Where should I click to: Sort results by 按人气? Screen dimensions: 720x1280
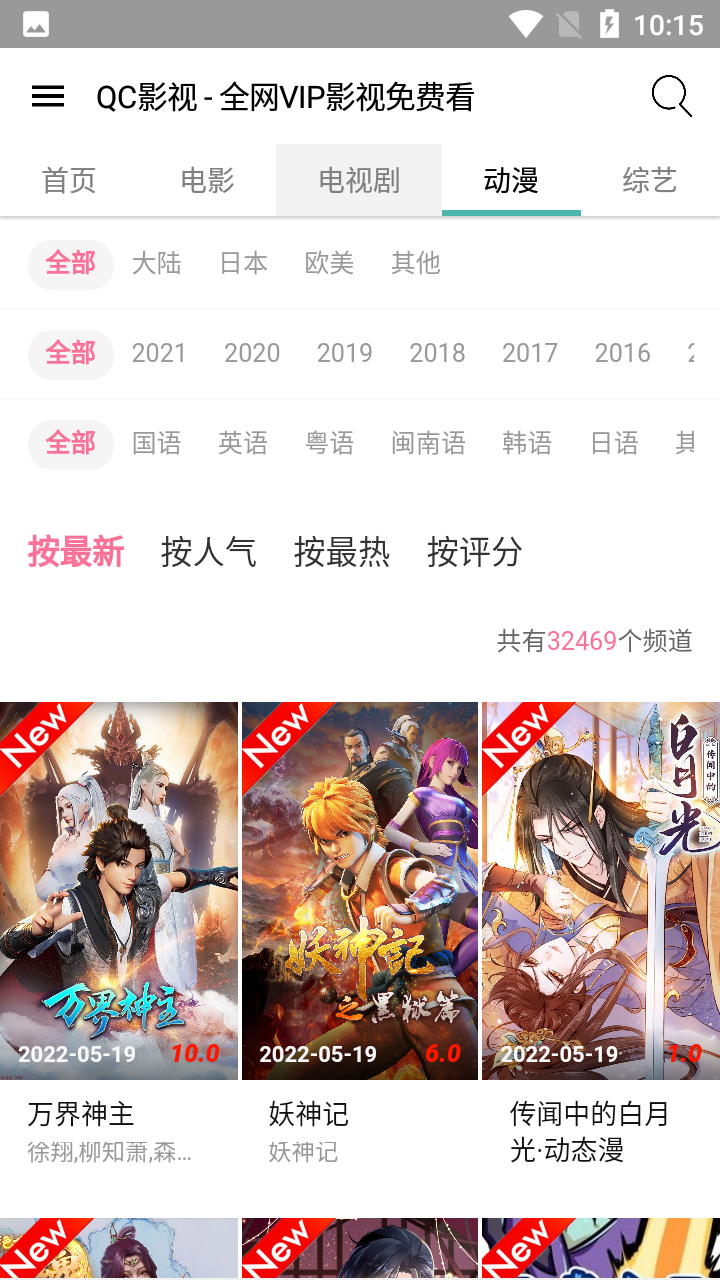[x=208, y=552]
